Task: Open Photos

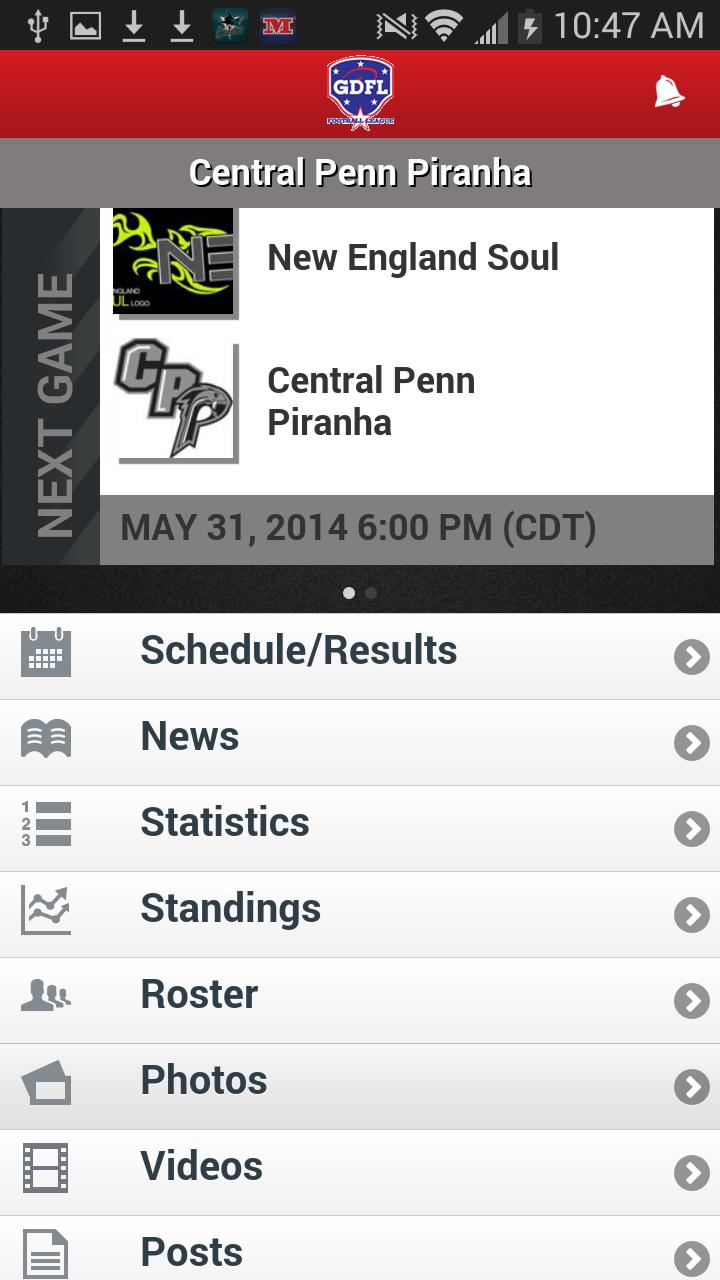Action: click(360, 1086)
